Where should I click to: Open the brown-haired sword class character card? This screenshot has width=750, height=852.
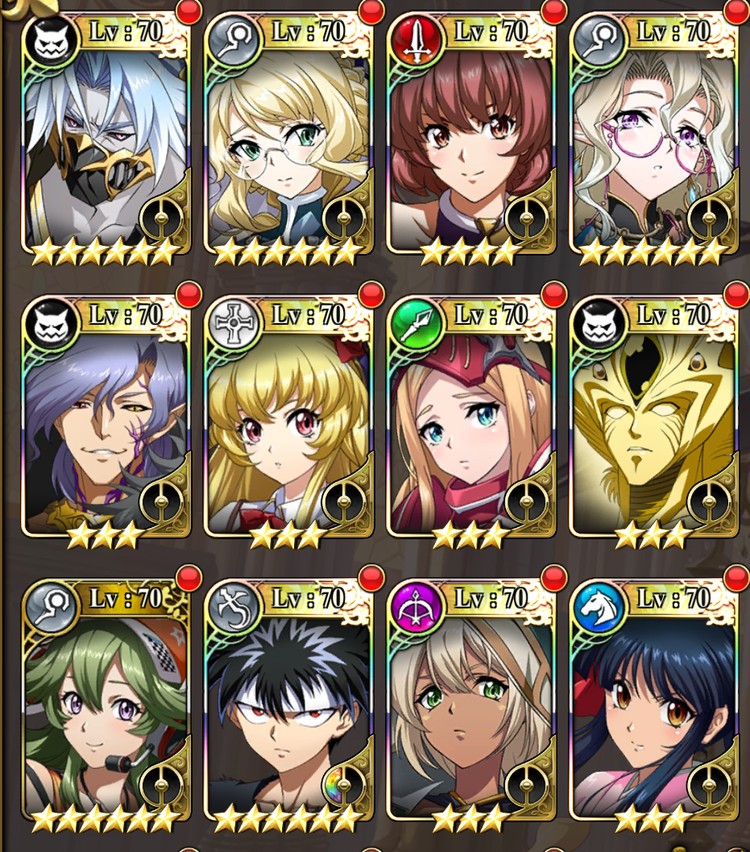[x=470, y=140]
